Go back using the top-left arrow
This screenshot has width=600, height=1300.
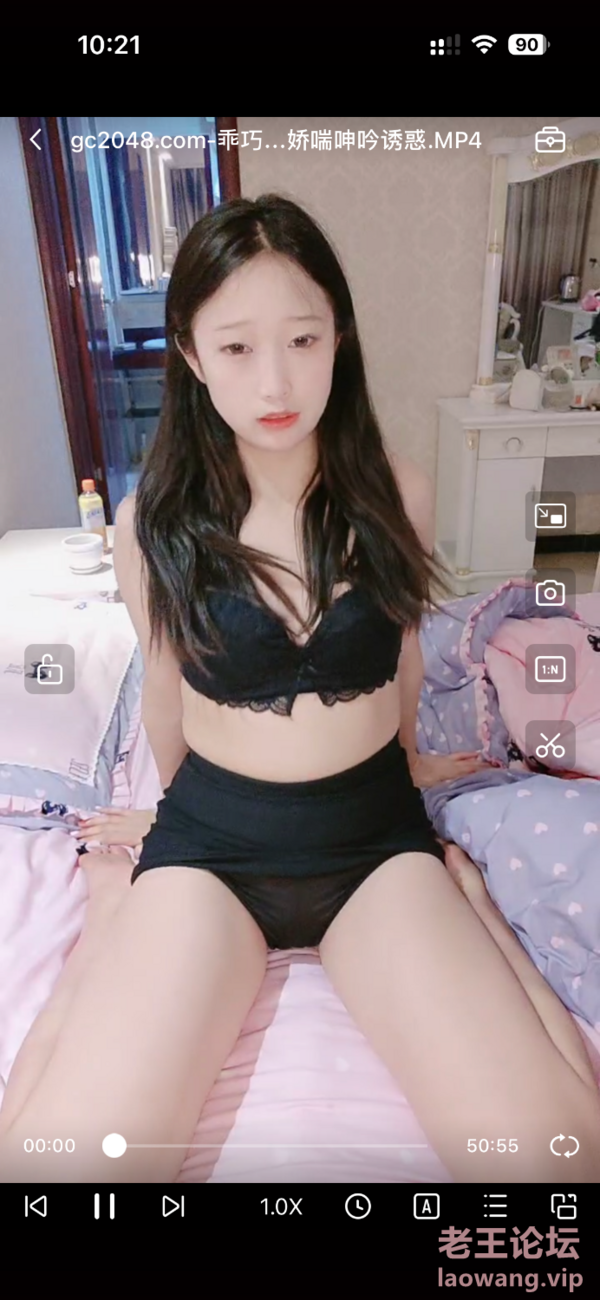coord(36,140)
